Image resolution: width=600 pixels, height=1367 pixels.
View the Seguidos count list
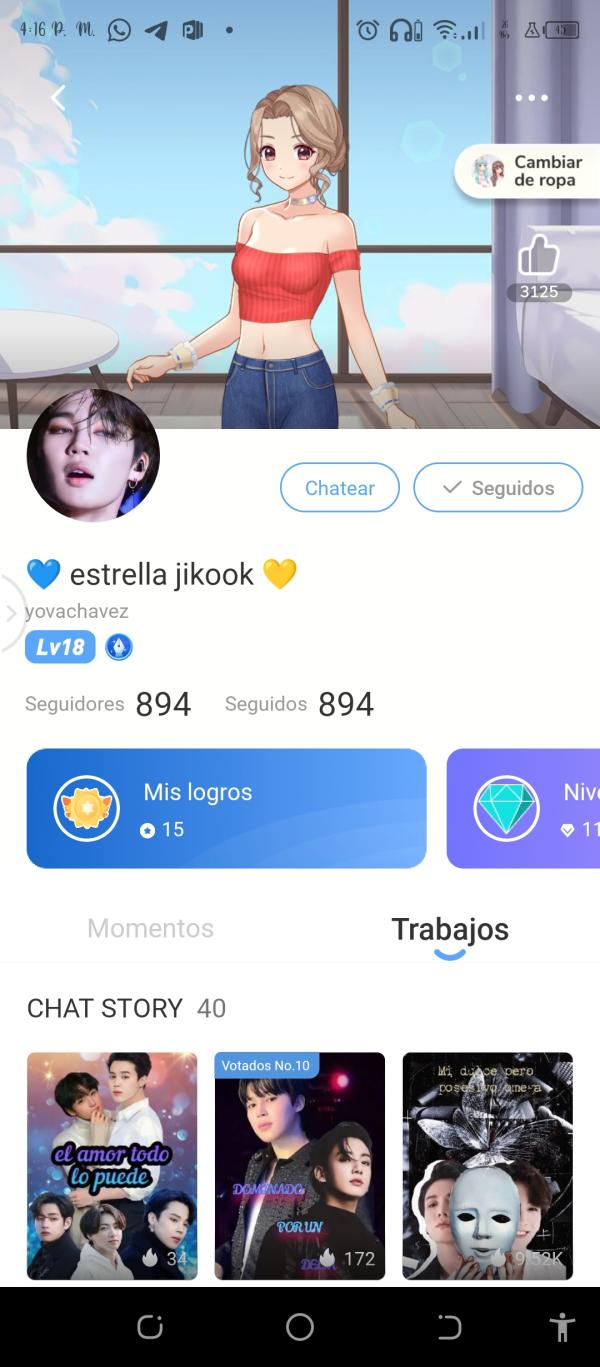click(298, 704)
